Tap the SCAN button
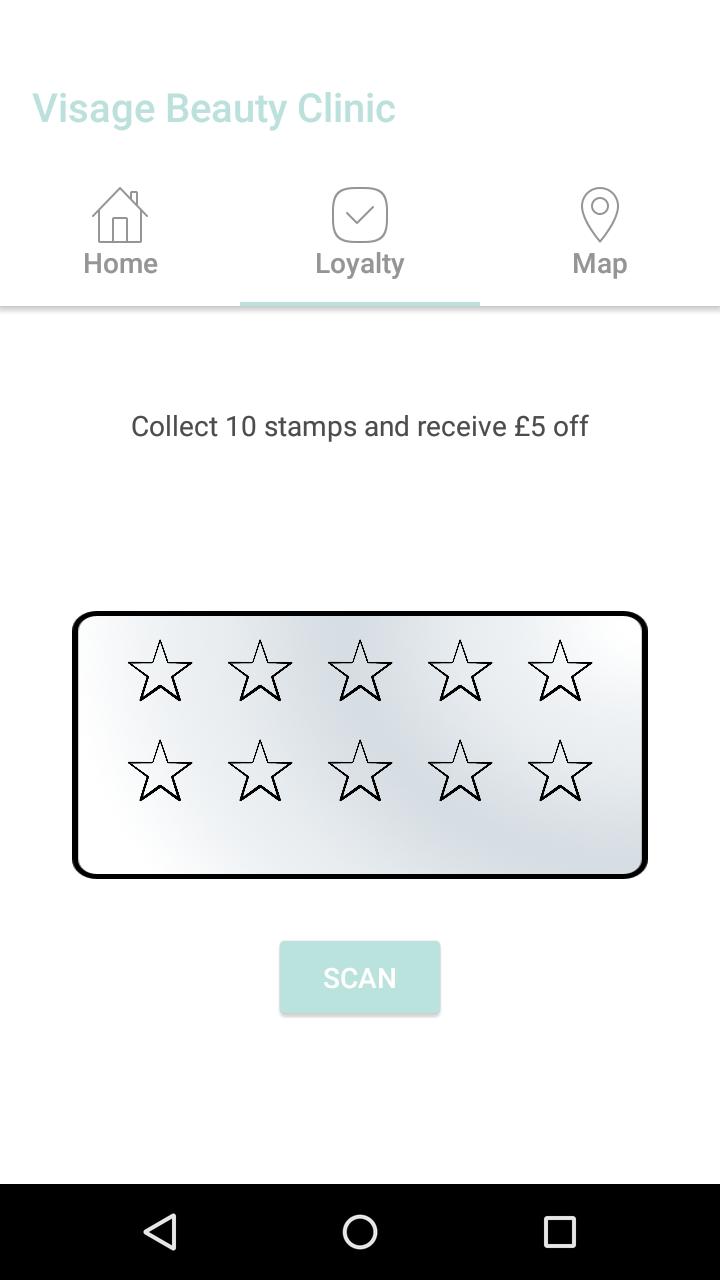720x1280 pixels. coord(360,977)
